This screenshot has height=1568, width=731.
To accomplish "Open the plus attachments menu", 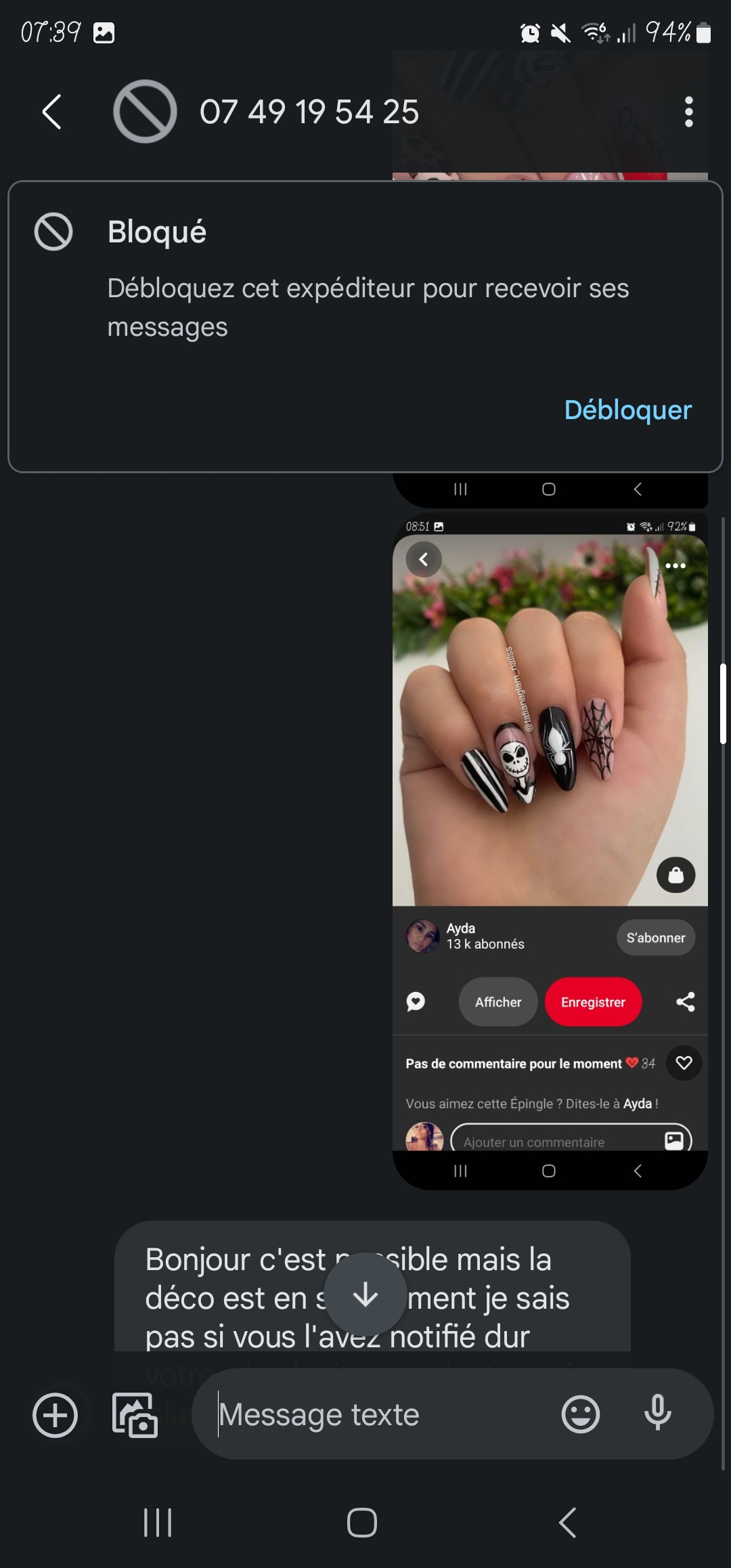I will [x=56, y=1415].
